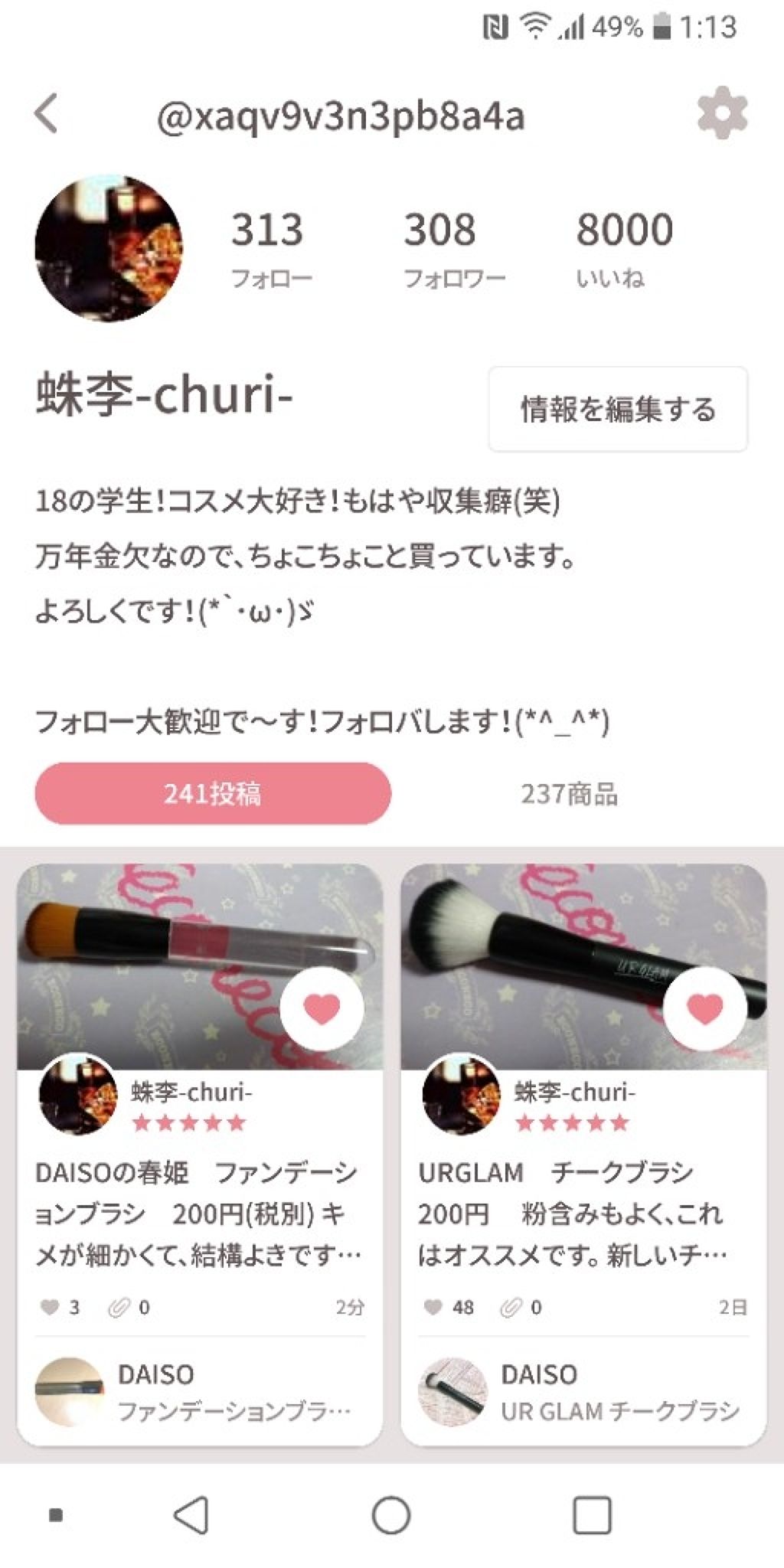Image resolution: width=784 pixels, height=1568 pixels.
Task: Like the URGLAM チークブラシ post
Action: (704, 1008)
